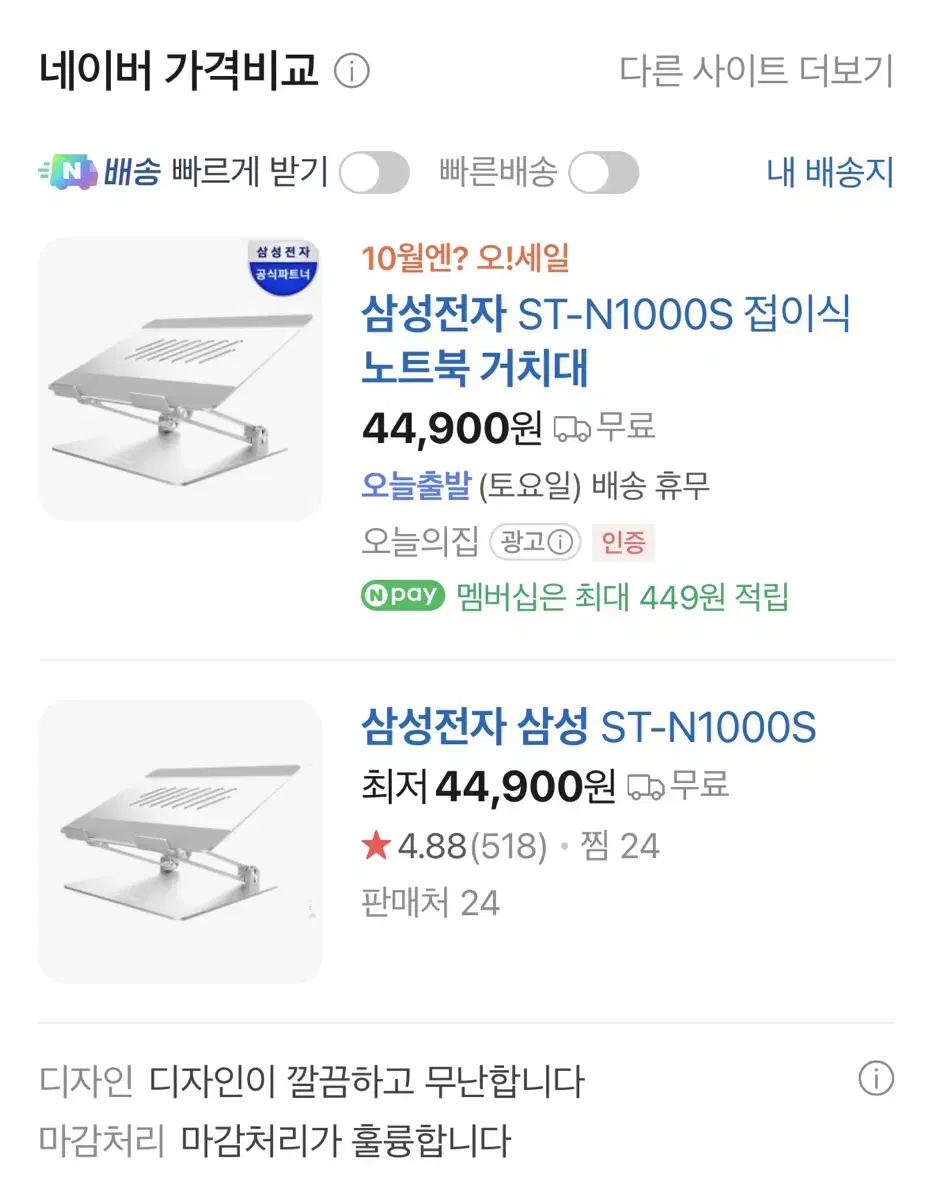Image resolution: width=933 pixels, height=1200 pixels.
Task: Click the 내 배송지 link
Action: click(x=831, y=172)
